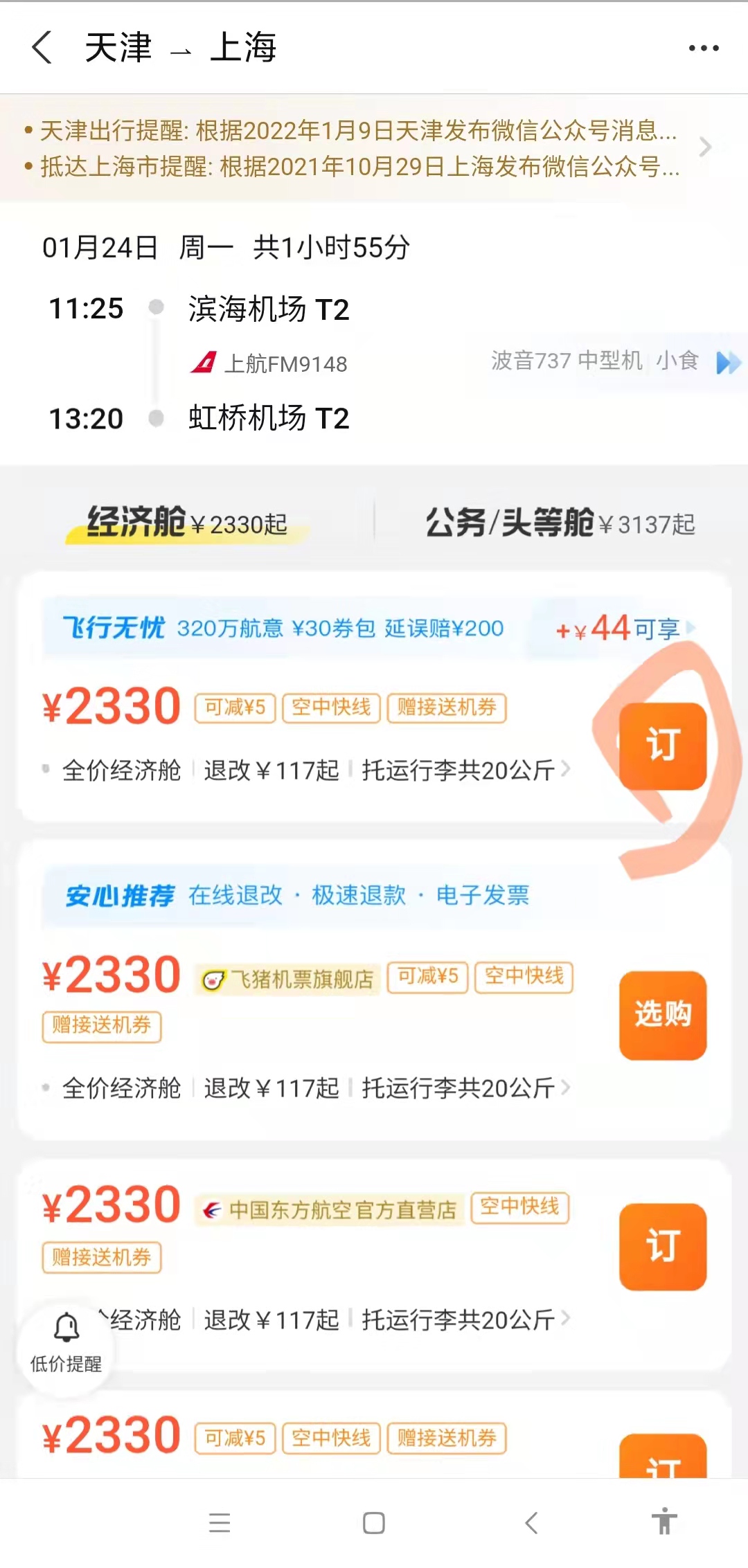Expand the travel alert notices banner
748x1568 pixels.
click(705, 147)
